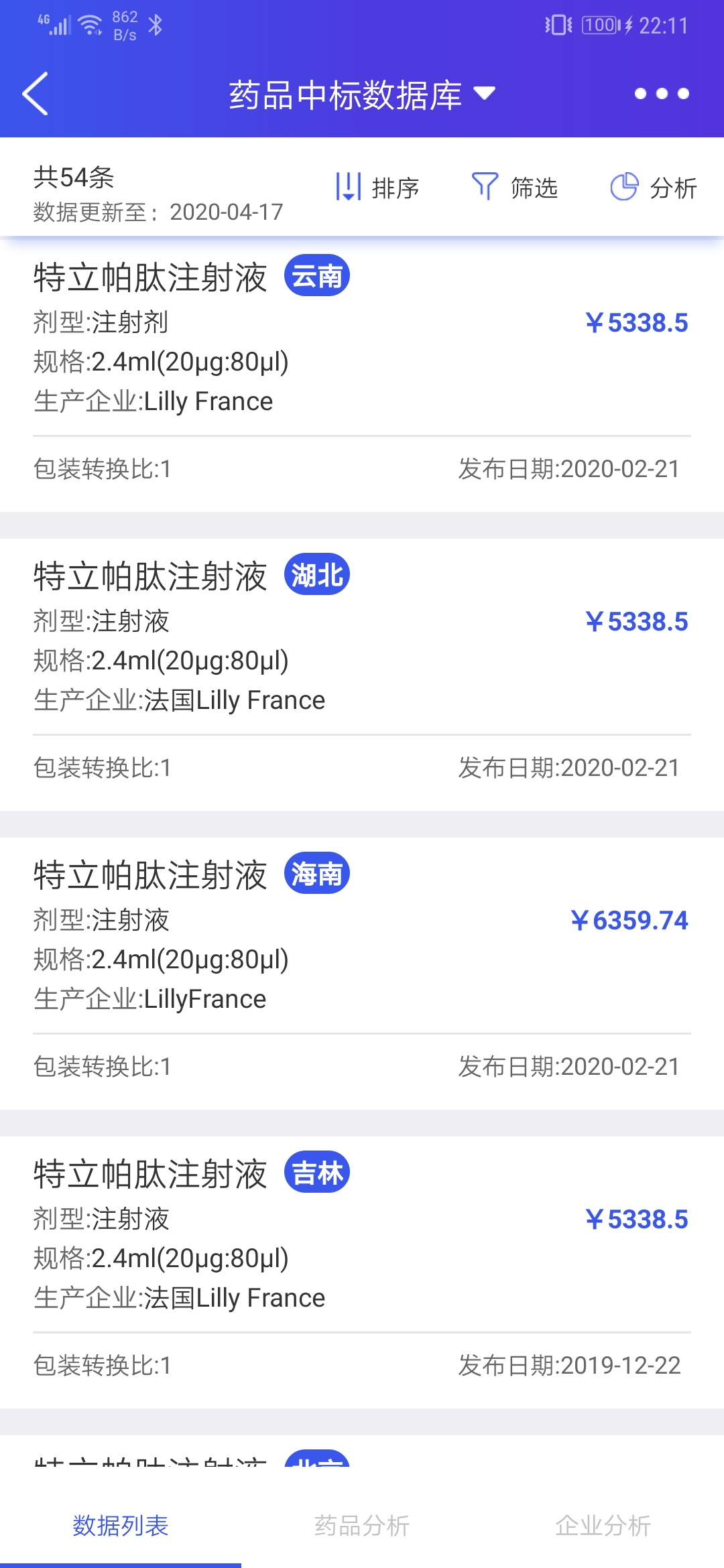This screenshot has width=724, height=1568.
Task: Click the back arrow icon
Action: pyautogui.click(x=37, y=94)
